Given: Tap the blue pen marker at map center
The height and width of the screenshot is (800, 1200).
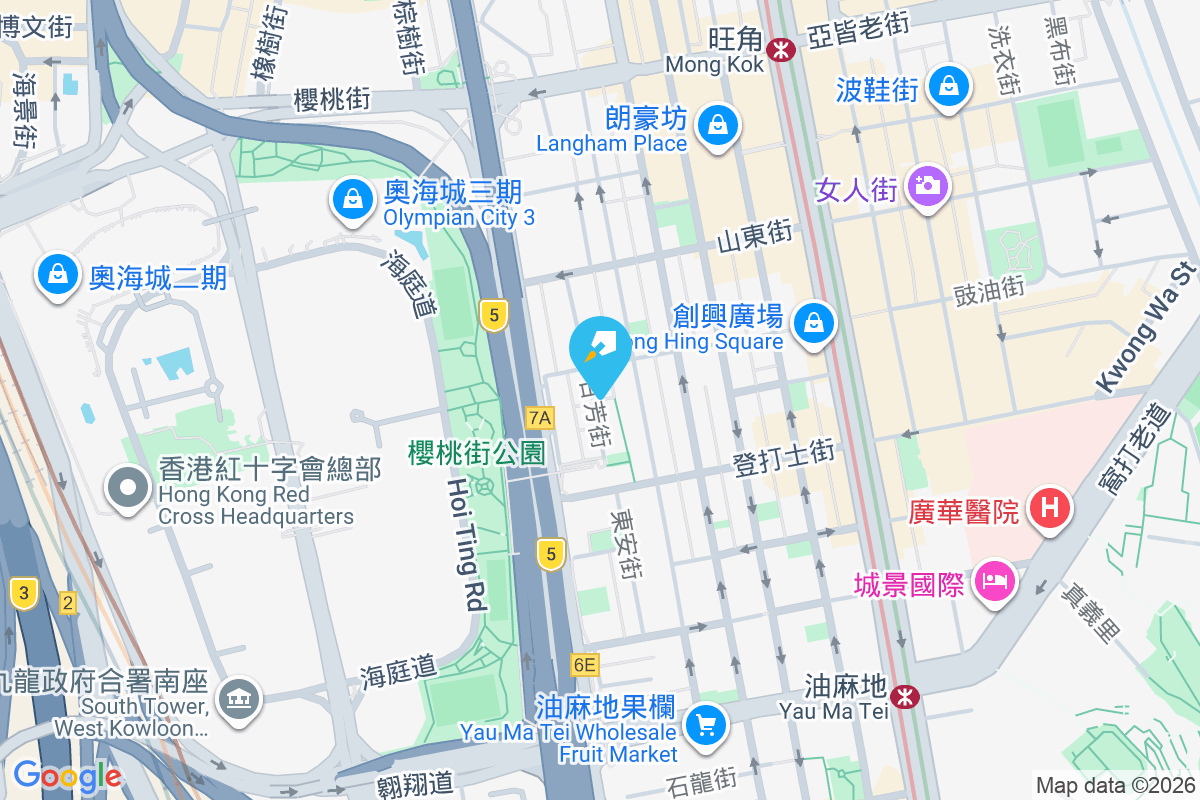Looking at the screenshot, I should [600, 349].
